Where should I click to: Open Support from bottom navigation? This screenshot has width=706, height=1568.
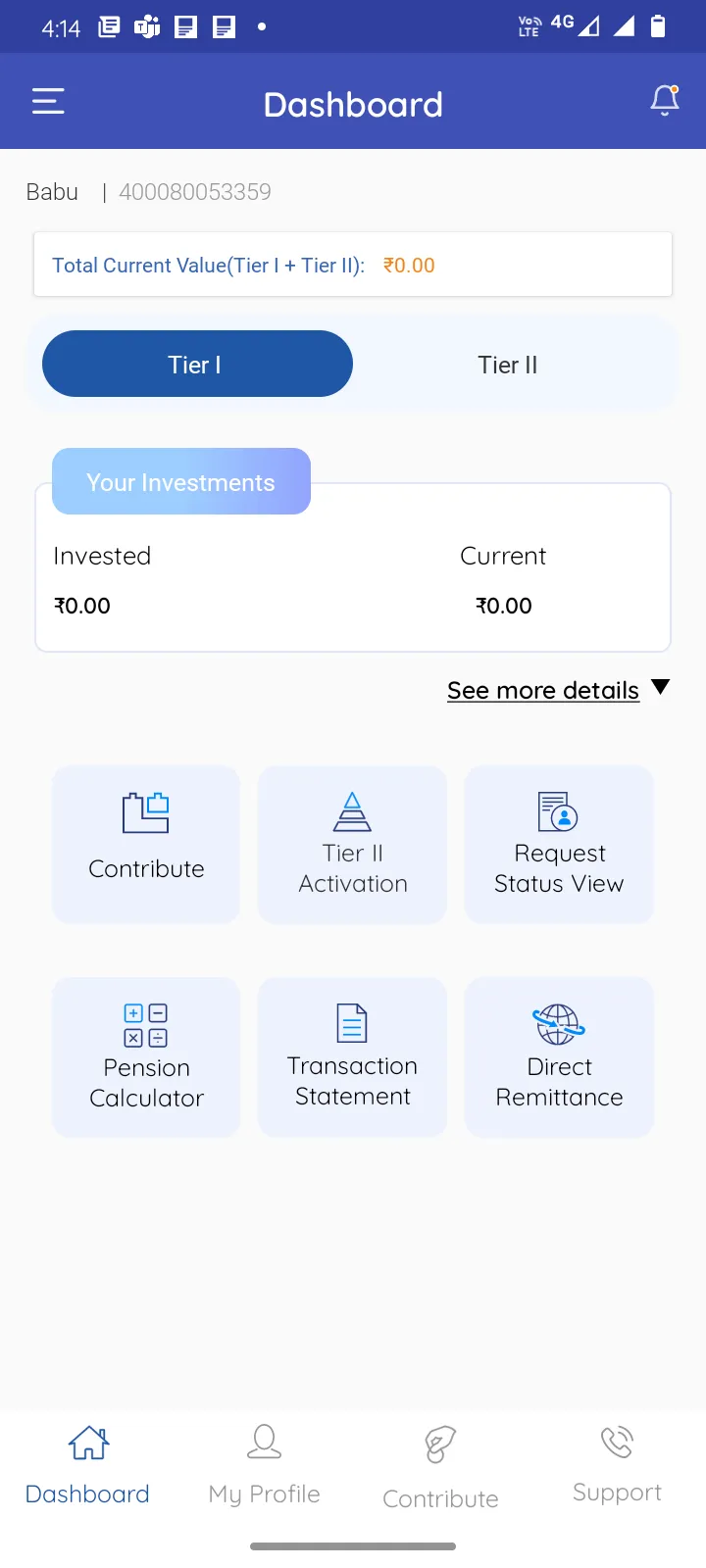[617, 1464]
